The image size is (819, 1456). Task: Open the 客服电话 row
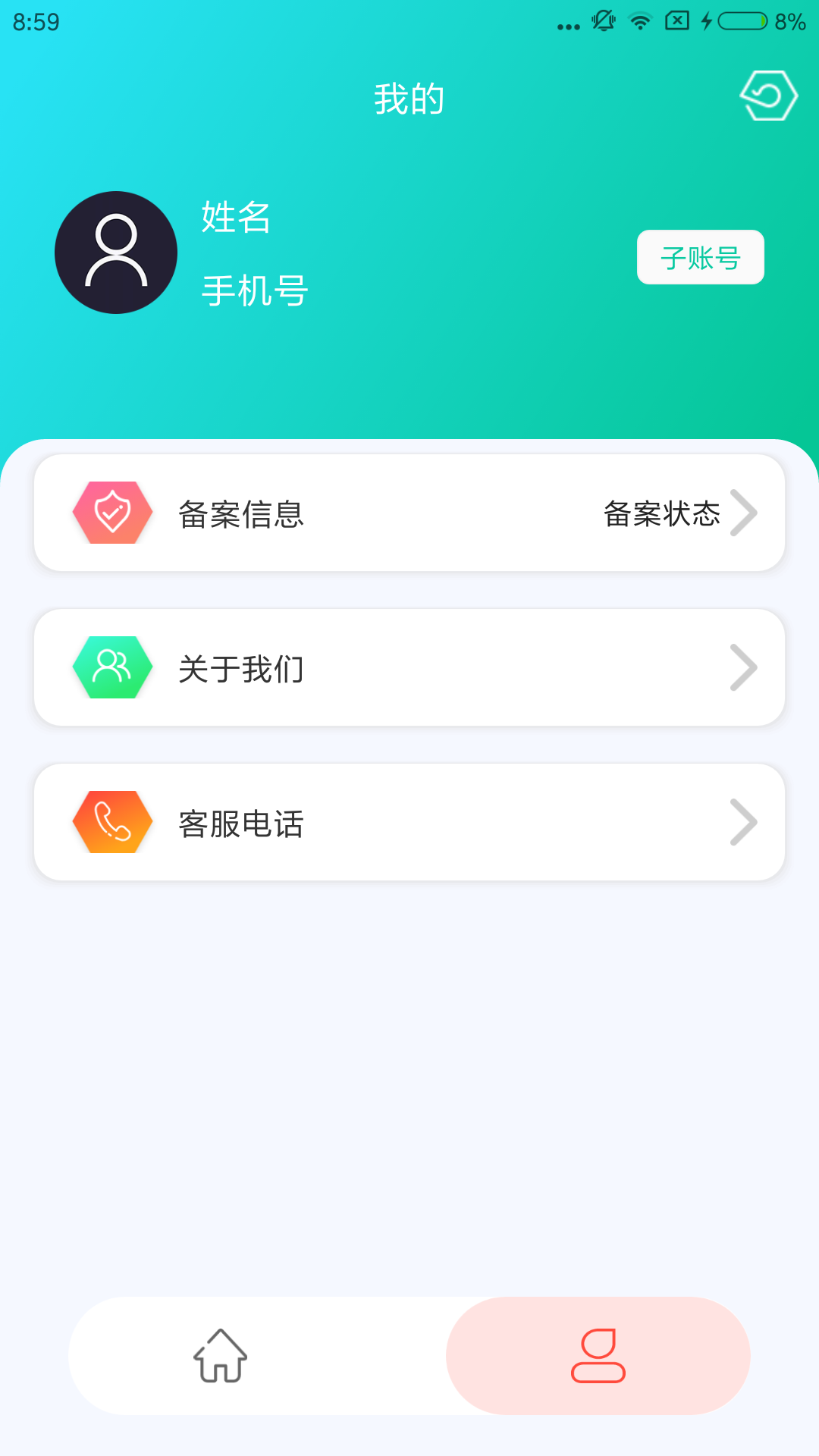[x=409, y=823]
